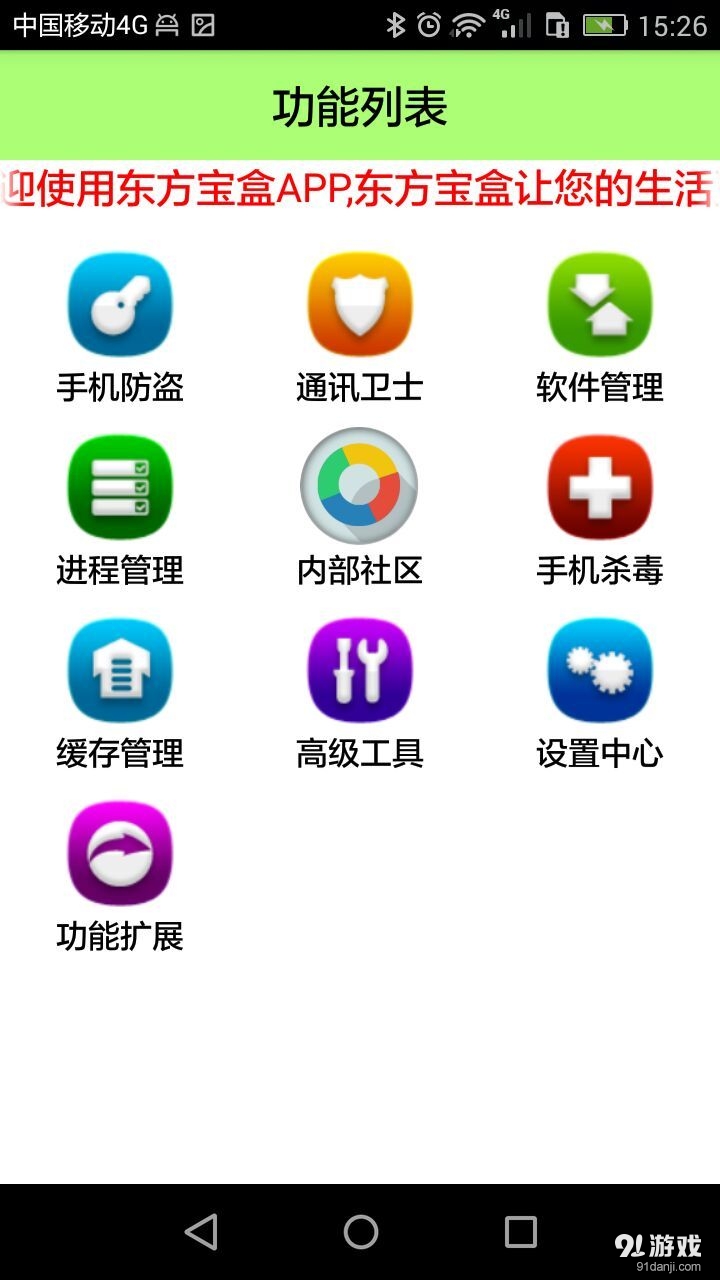Open the 设置中心 (Settings Center) gears icon
The image size is (720, 1280).
coord(600,670)
